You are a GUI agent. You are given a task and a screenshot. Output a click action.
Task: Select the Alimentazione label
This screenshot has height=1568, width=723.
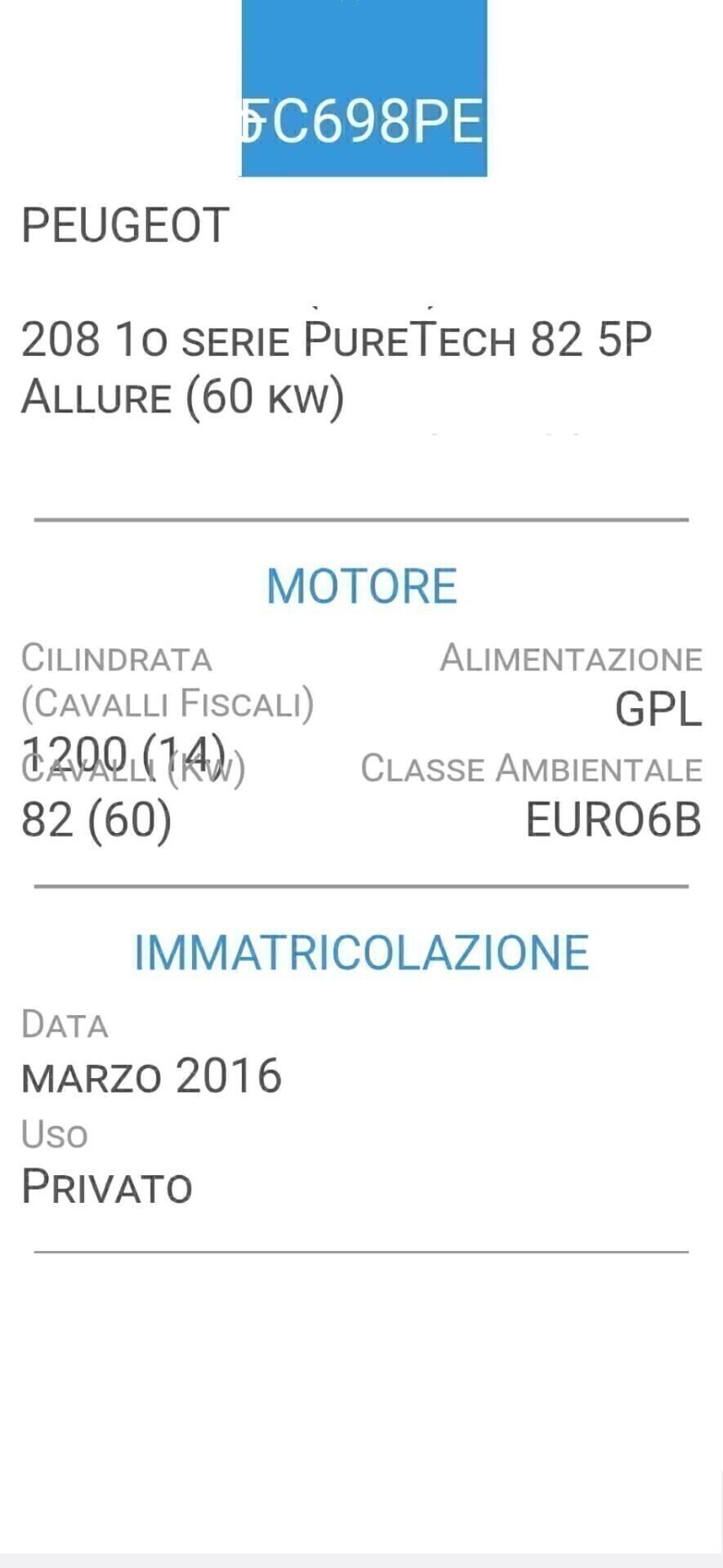(572, 656)
